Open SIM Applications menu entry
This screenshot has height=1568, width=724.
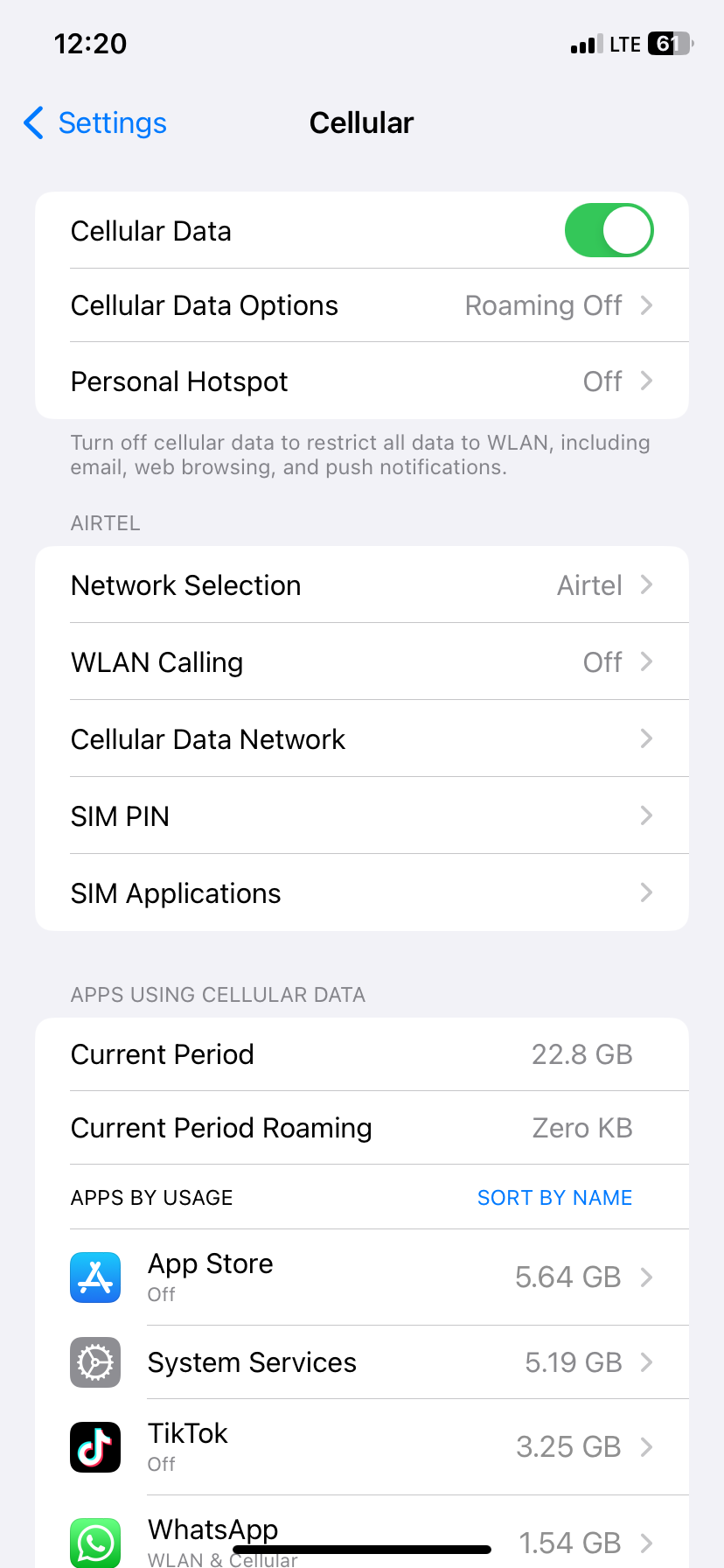[x=362, y=892]
